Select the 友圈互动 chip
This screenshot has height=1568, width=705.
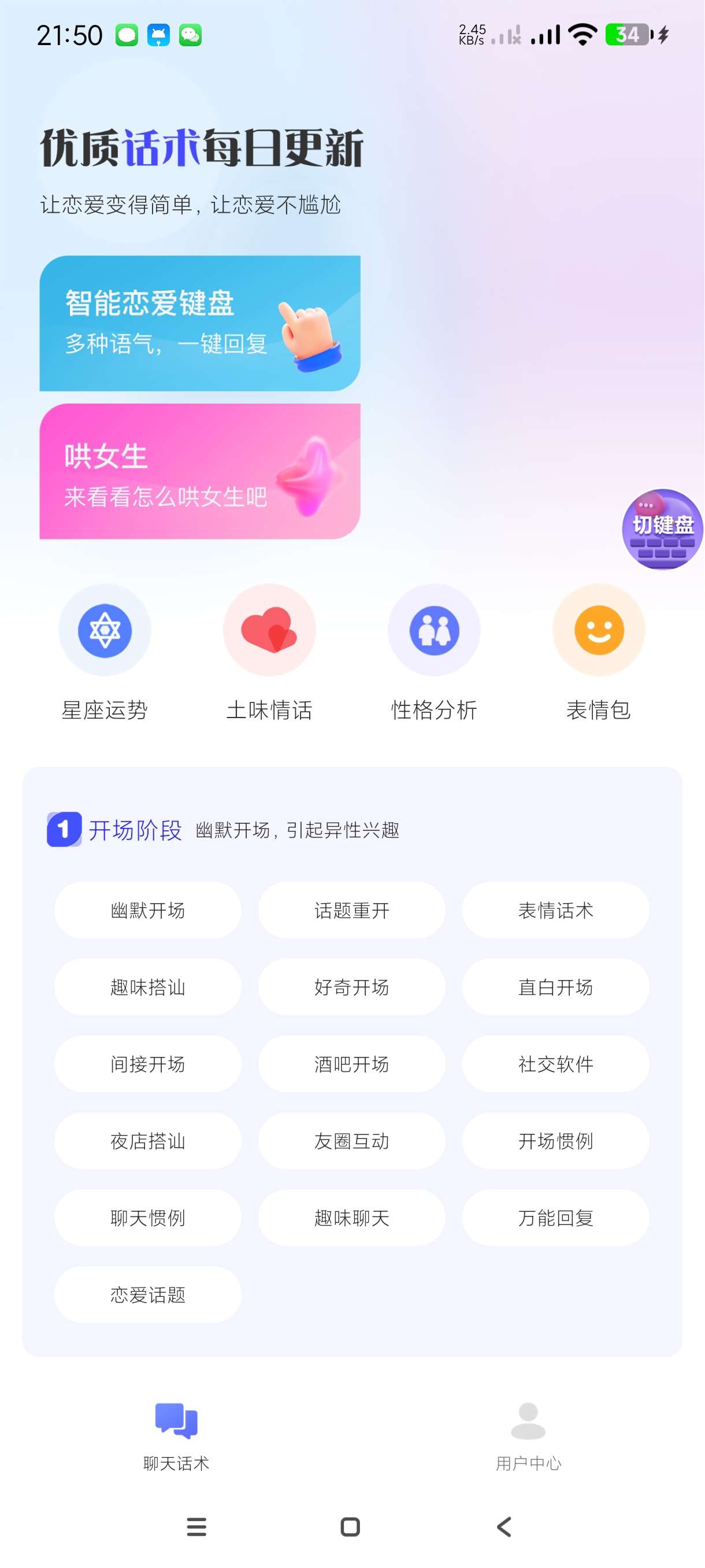tap(351, 1141)
